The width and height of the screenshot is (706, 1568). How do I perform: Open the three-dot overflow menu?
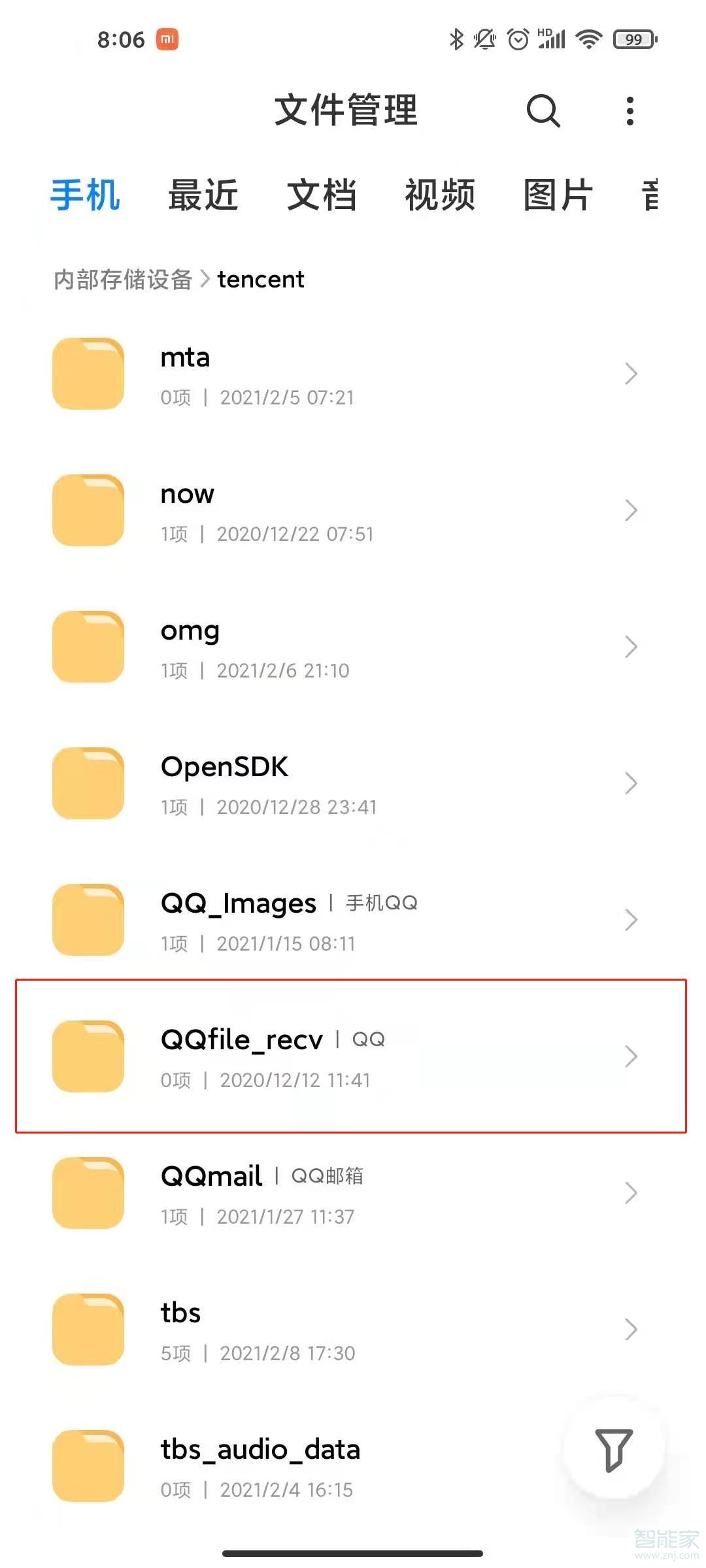click(630, 111)
